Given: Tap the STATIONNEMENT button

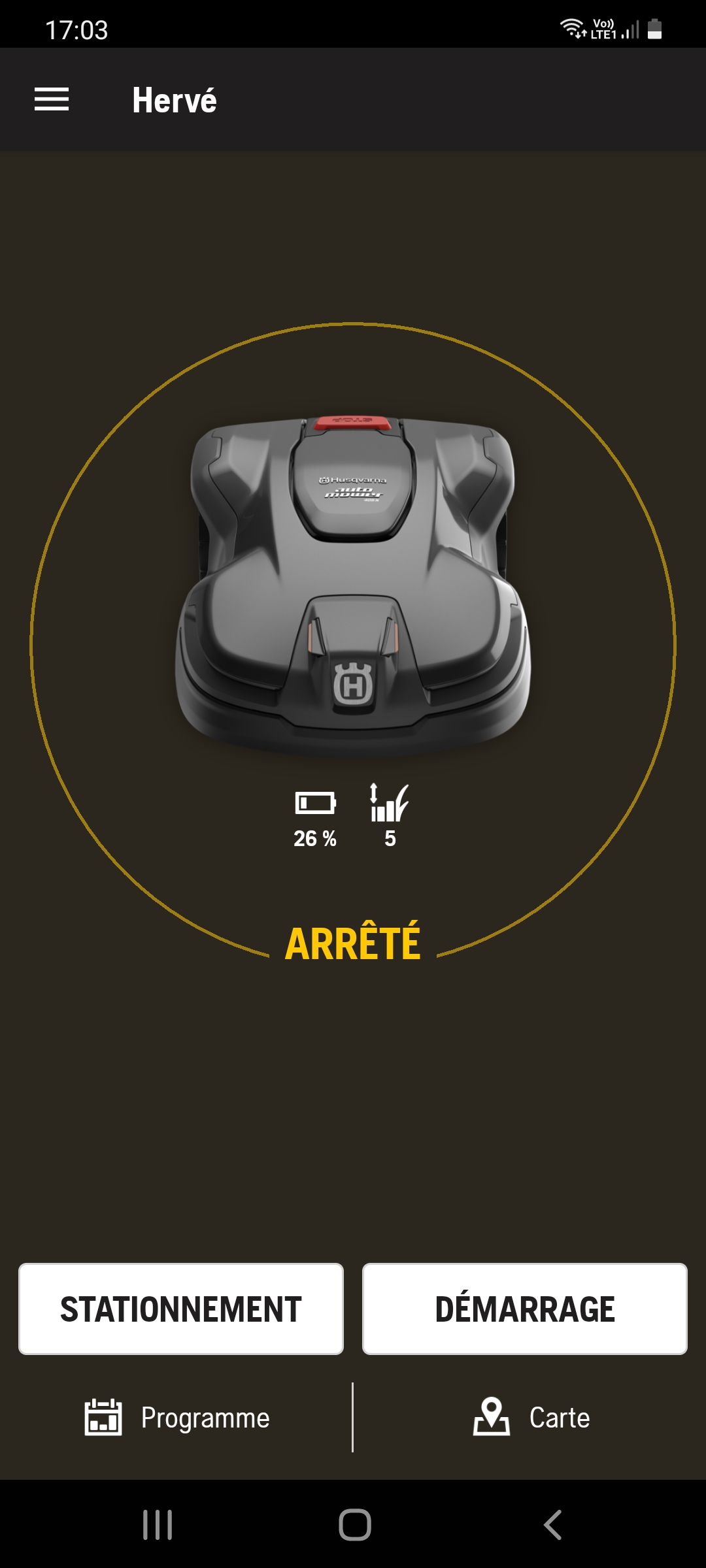Looking at the screenshot, I should (181, 1309).
